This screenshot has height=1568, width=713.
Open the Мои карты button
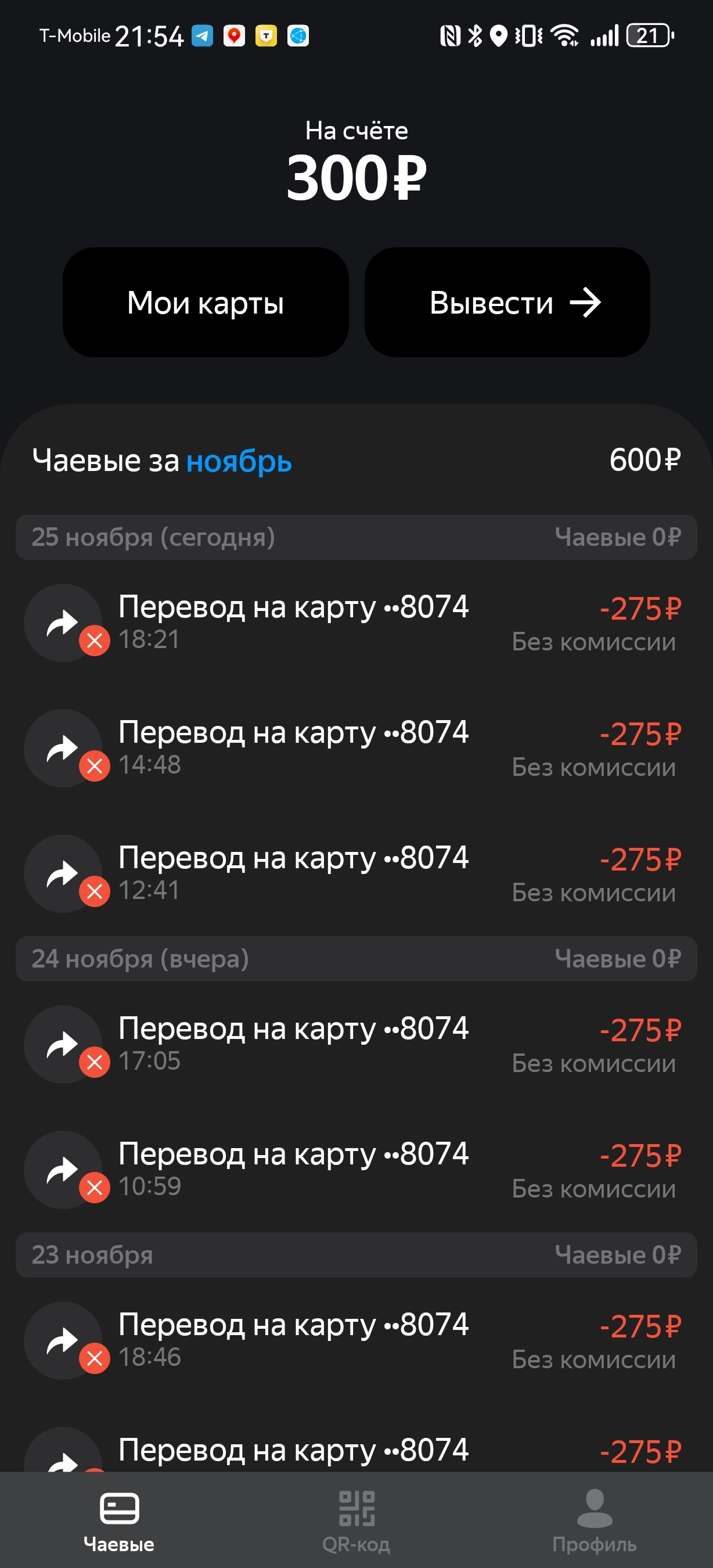pos(205,303)
